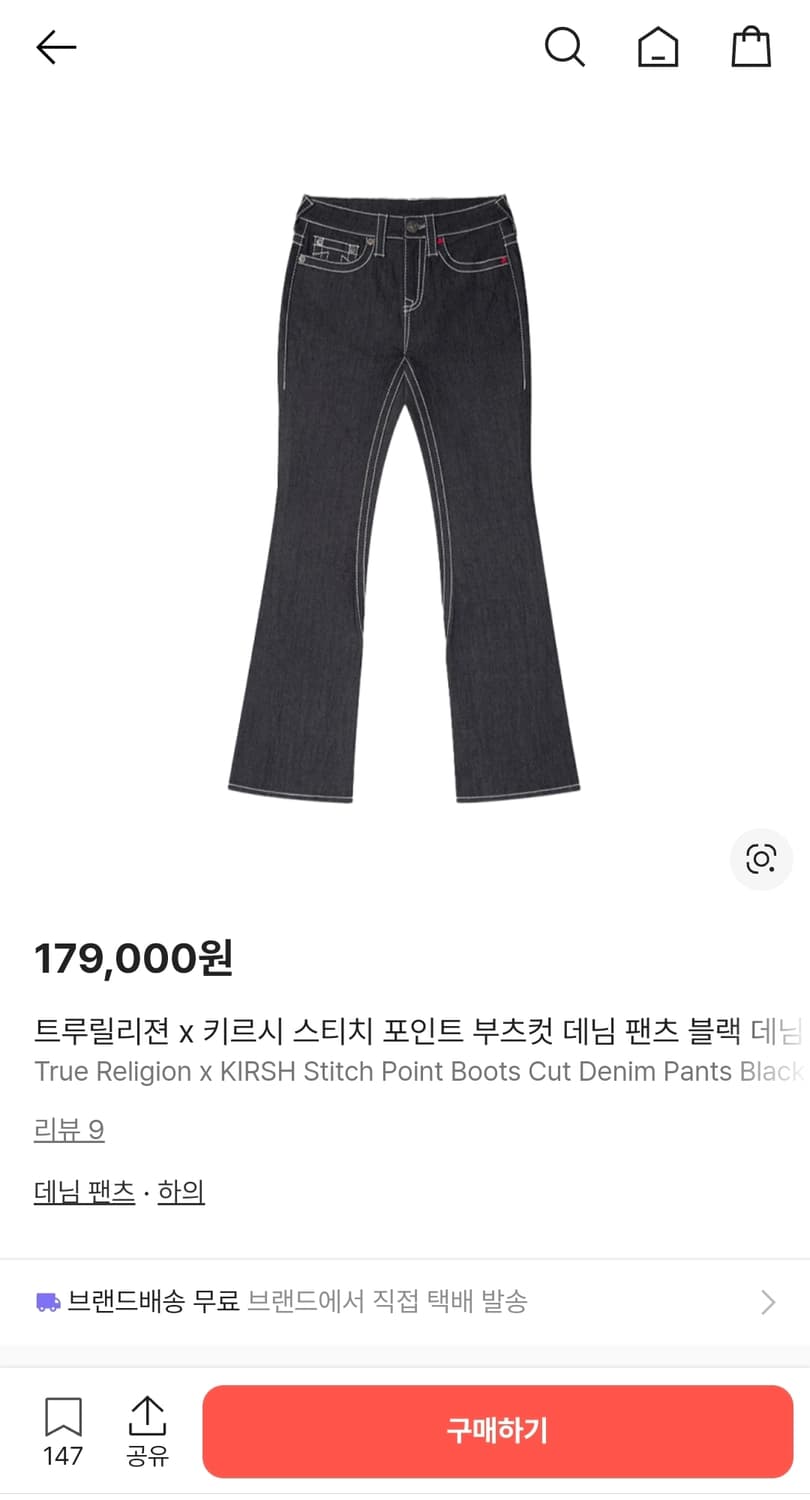Tap the 브랜드에서 직접 택배 발송 text
Image resolution: width=810 pixels, height=1500 pixels.
click(x=390, y=1302)
